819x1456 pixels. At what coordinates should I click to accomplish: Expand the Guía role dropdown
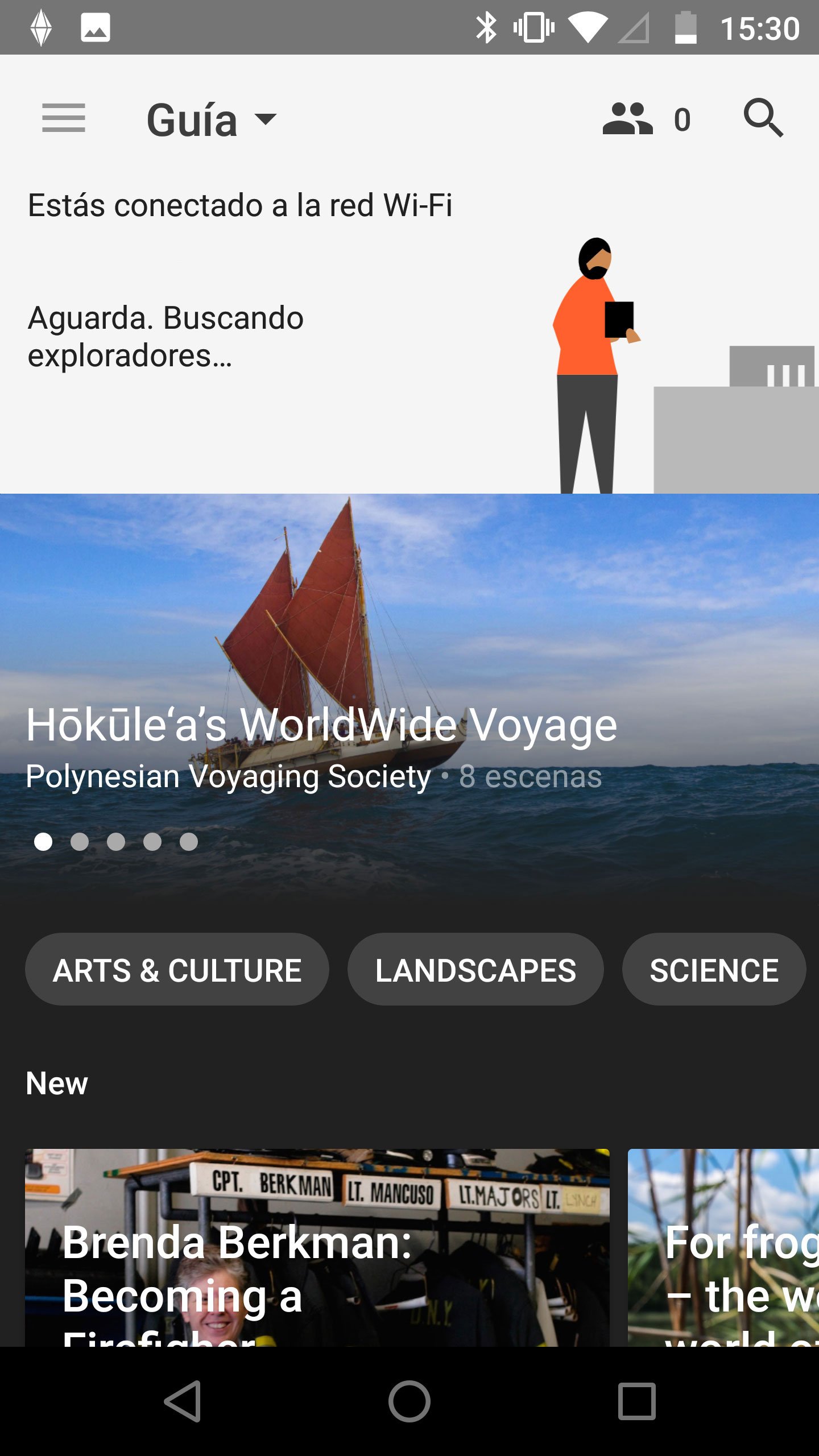[x=211, y=120]
